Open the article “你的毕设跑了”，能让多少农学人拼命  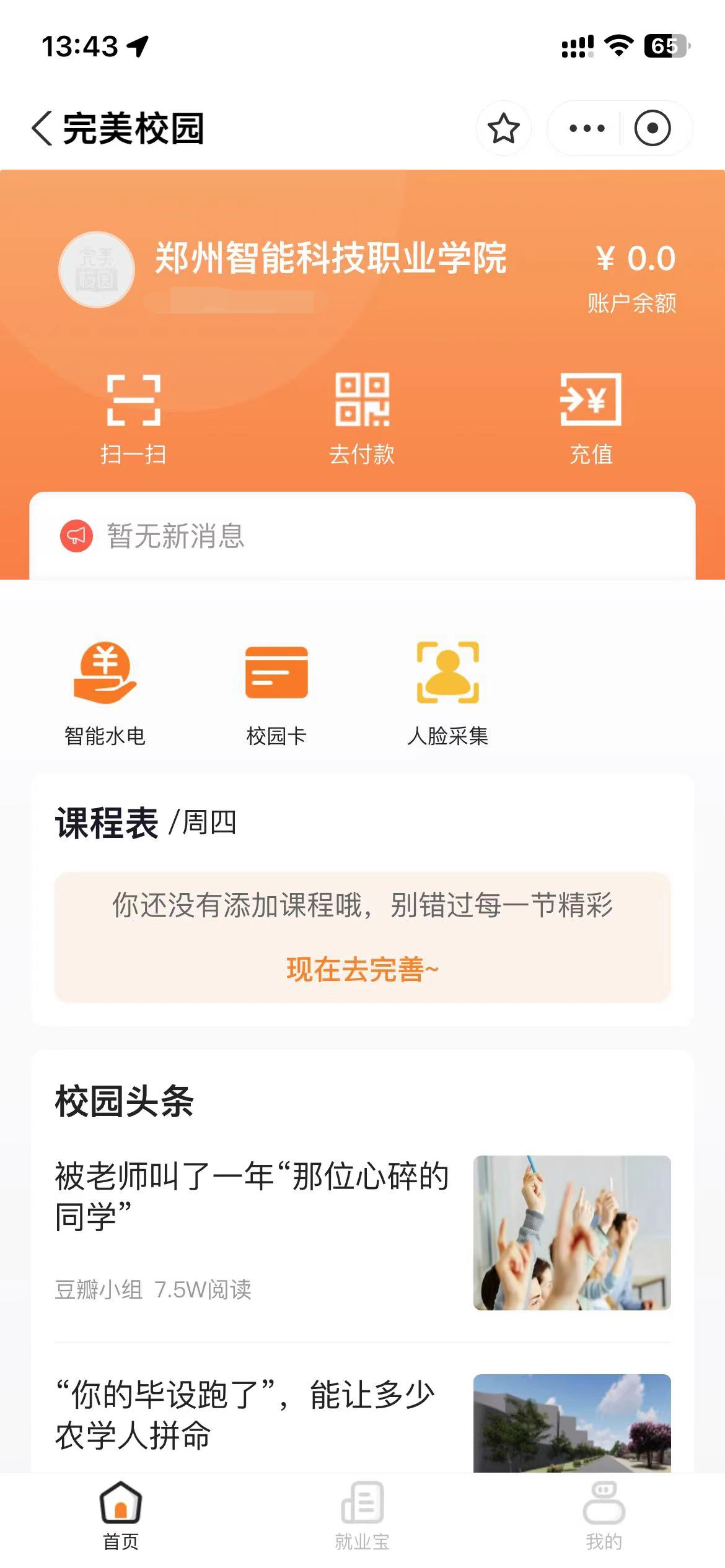point(245,1416)
